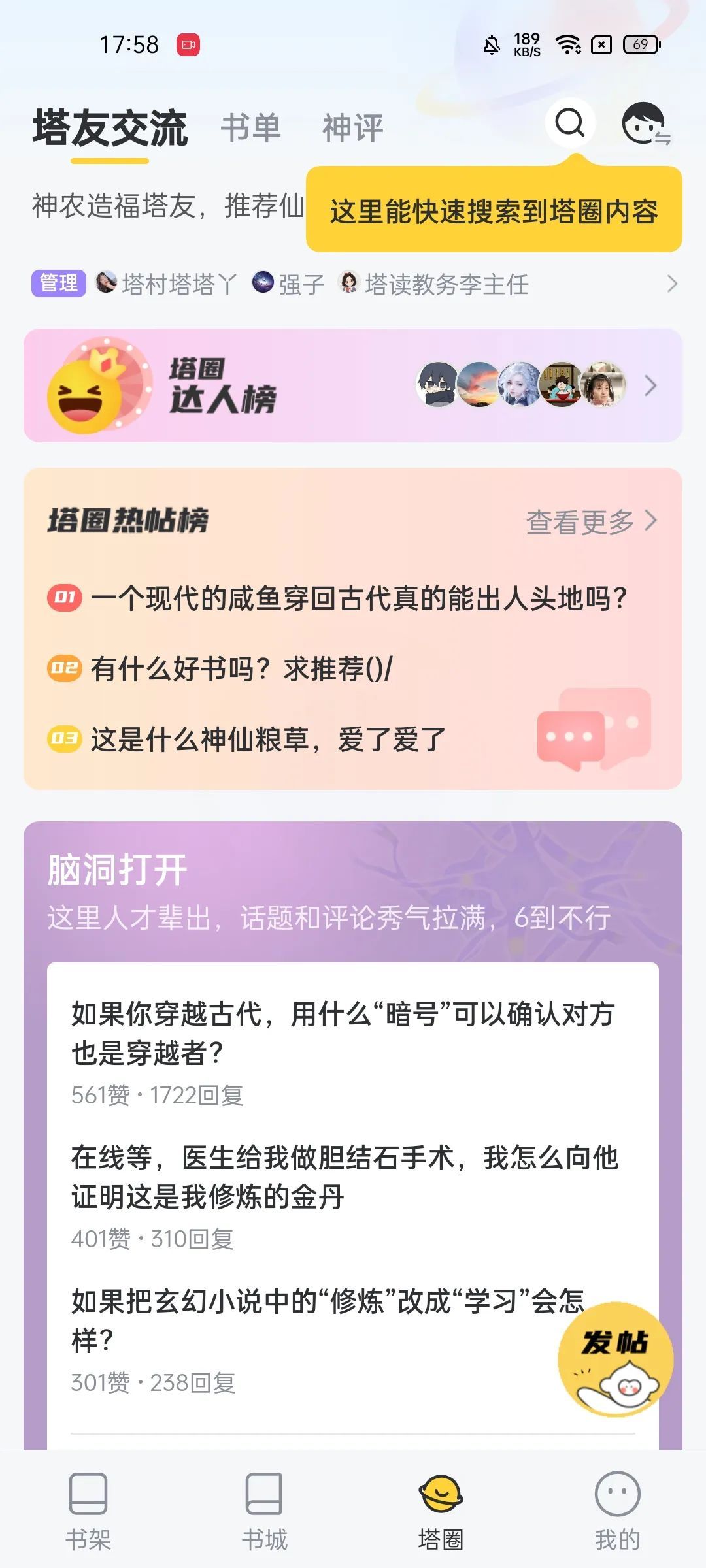Open hot post 这是什么神仙粮草
Screen dimensions: 706x1568
coord(268,739)
